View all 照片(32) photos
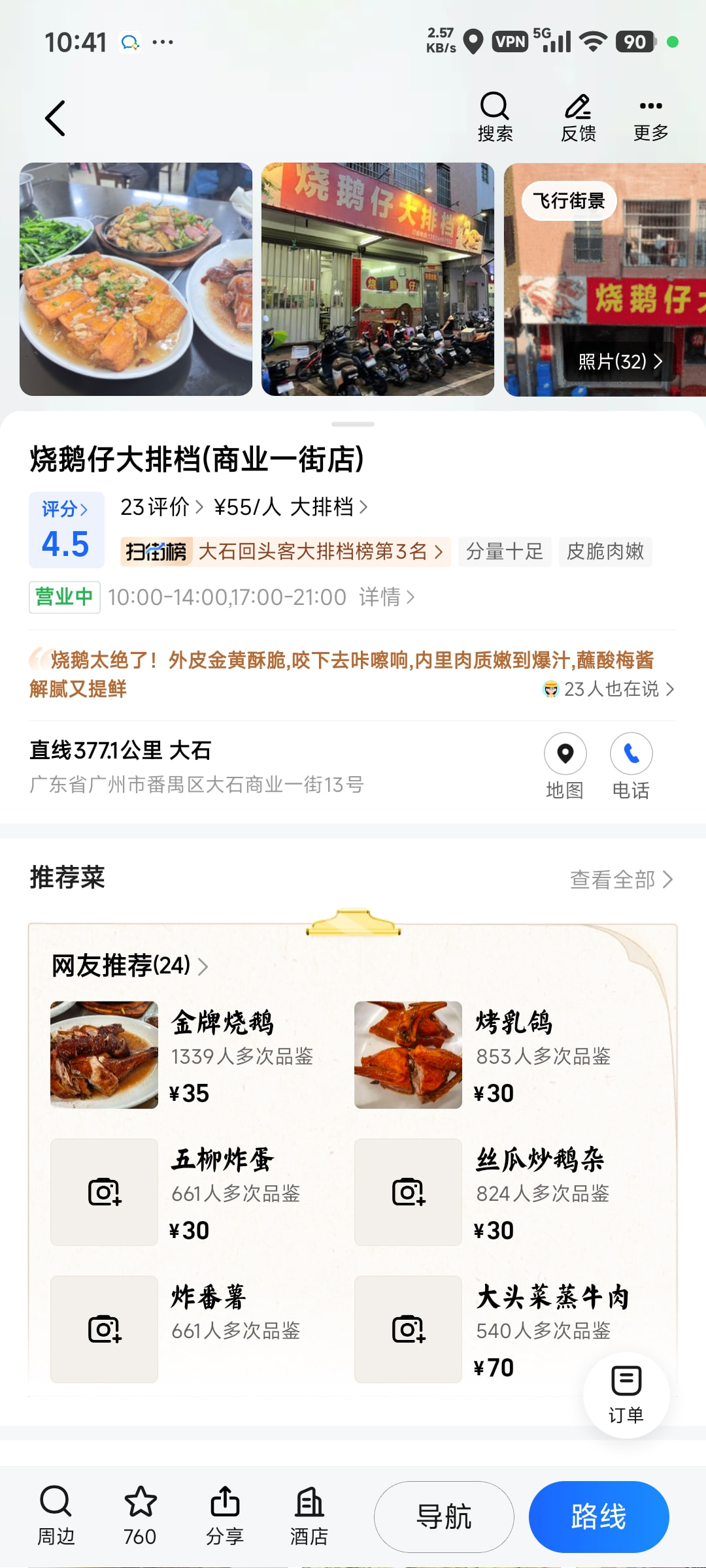This screenshot has height=1568, width=706. coord(620,361)
